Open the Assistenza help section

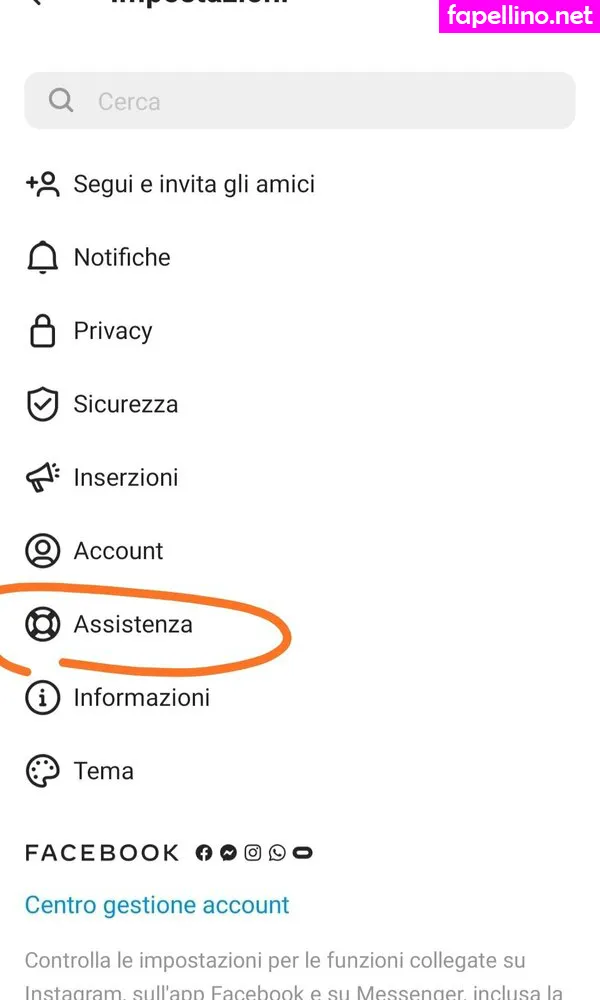[132, 625]
